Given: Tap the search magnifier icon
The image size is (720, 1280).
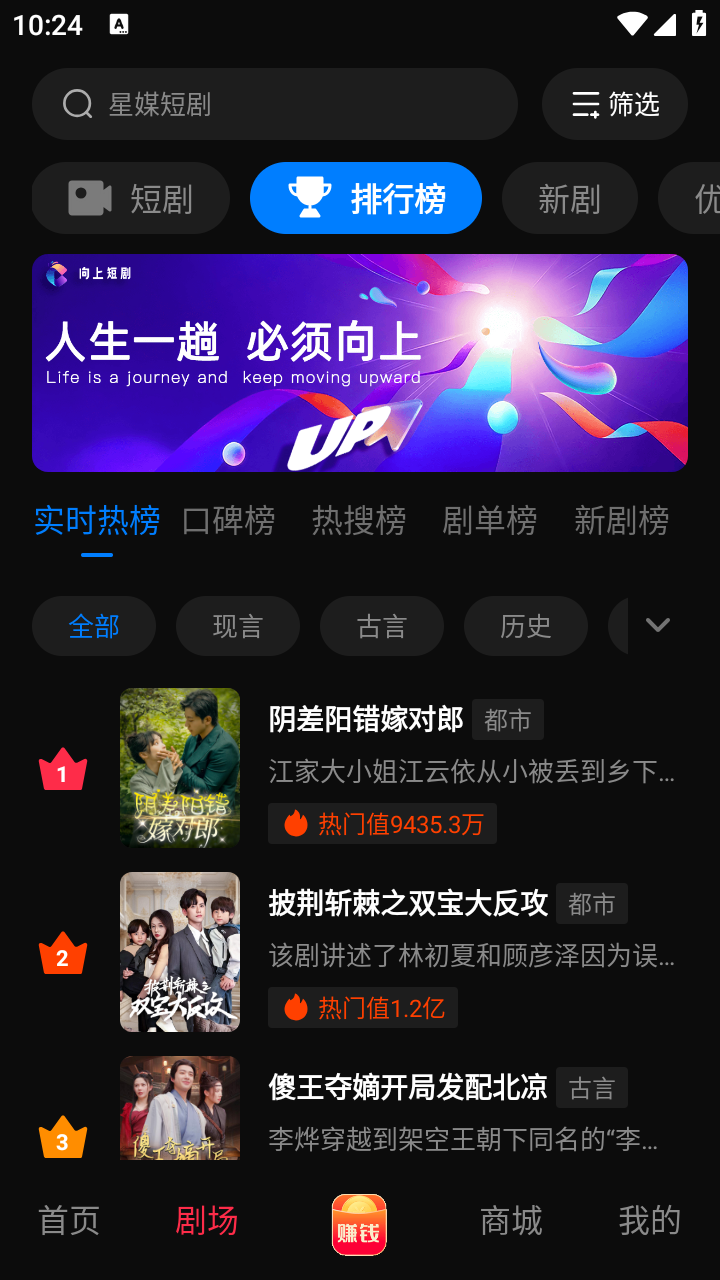Looking at the screenshot, I should tap(77, 104).
